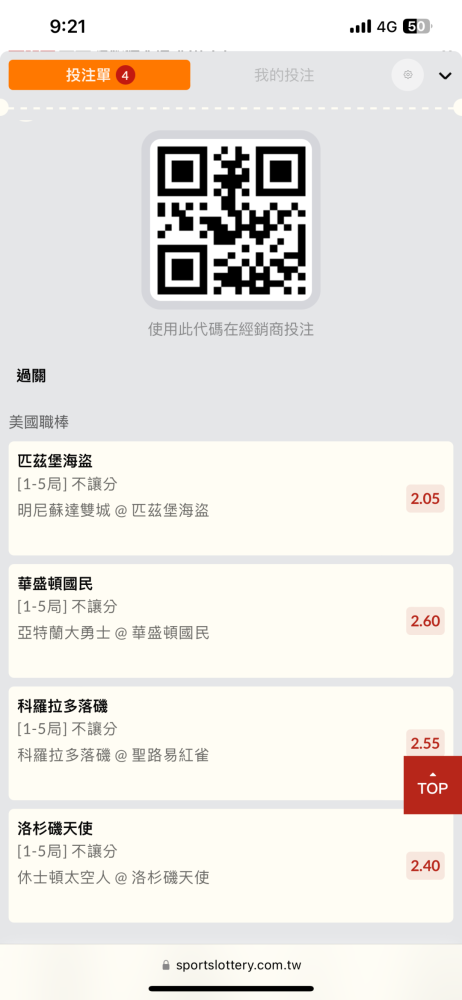Jump back up with the TOP button

(x=433, y=785)
